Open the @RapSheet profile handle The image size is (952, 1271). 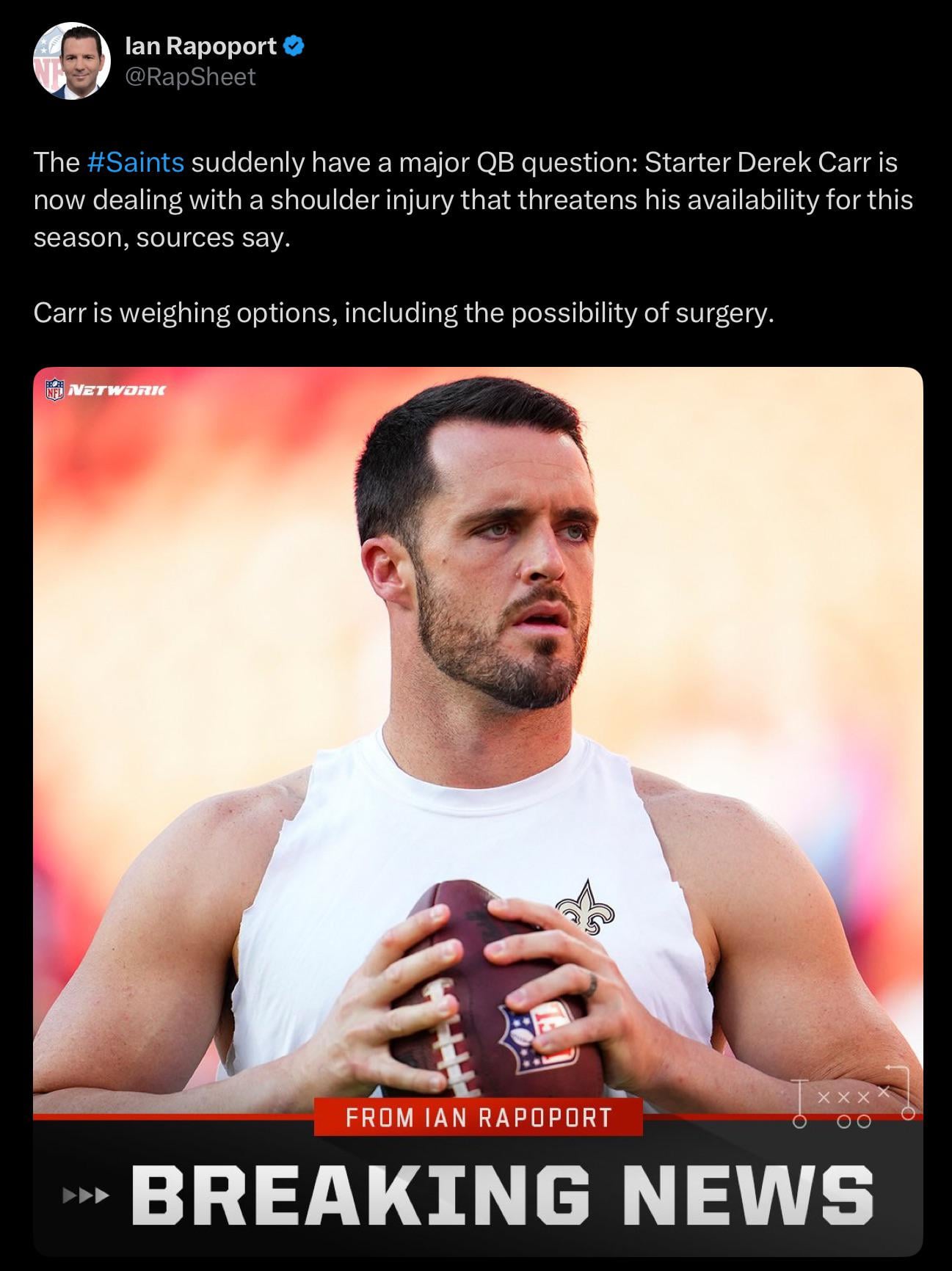tap(191, 77)
